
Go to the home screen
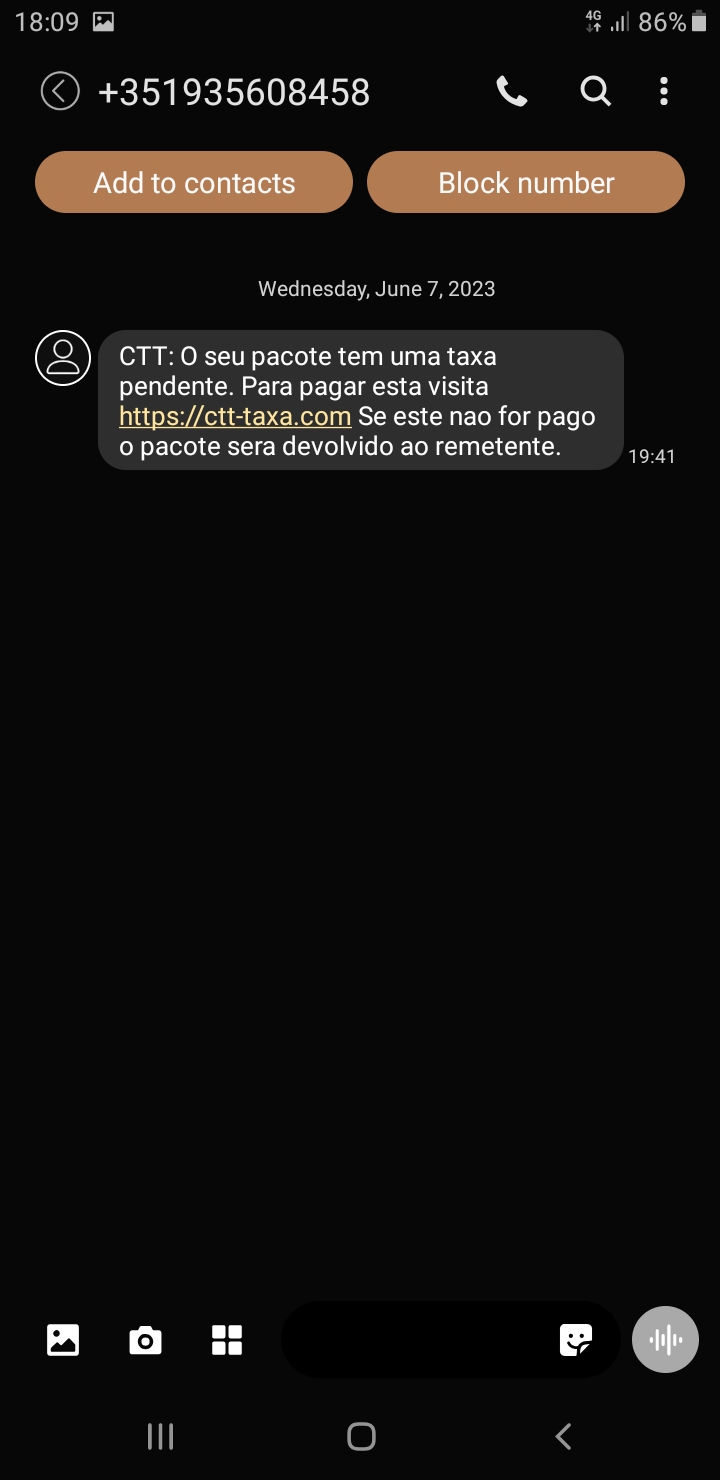point(361,1437)
